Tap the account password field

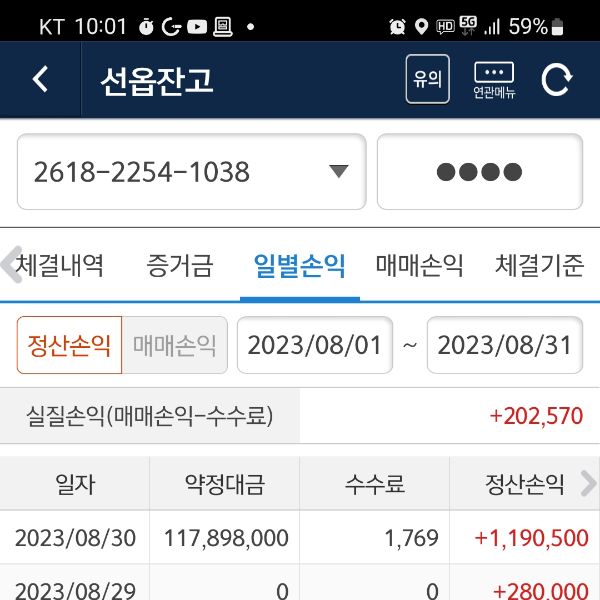pyautogui.click(x=479, y=172)
